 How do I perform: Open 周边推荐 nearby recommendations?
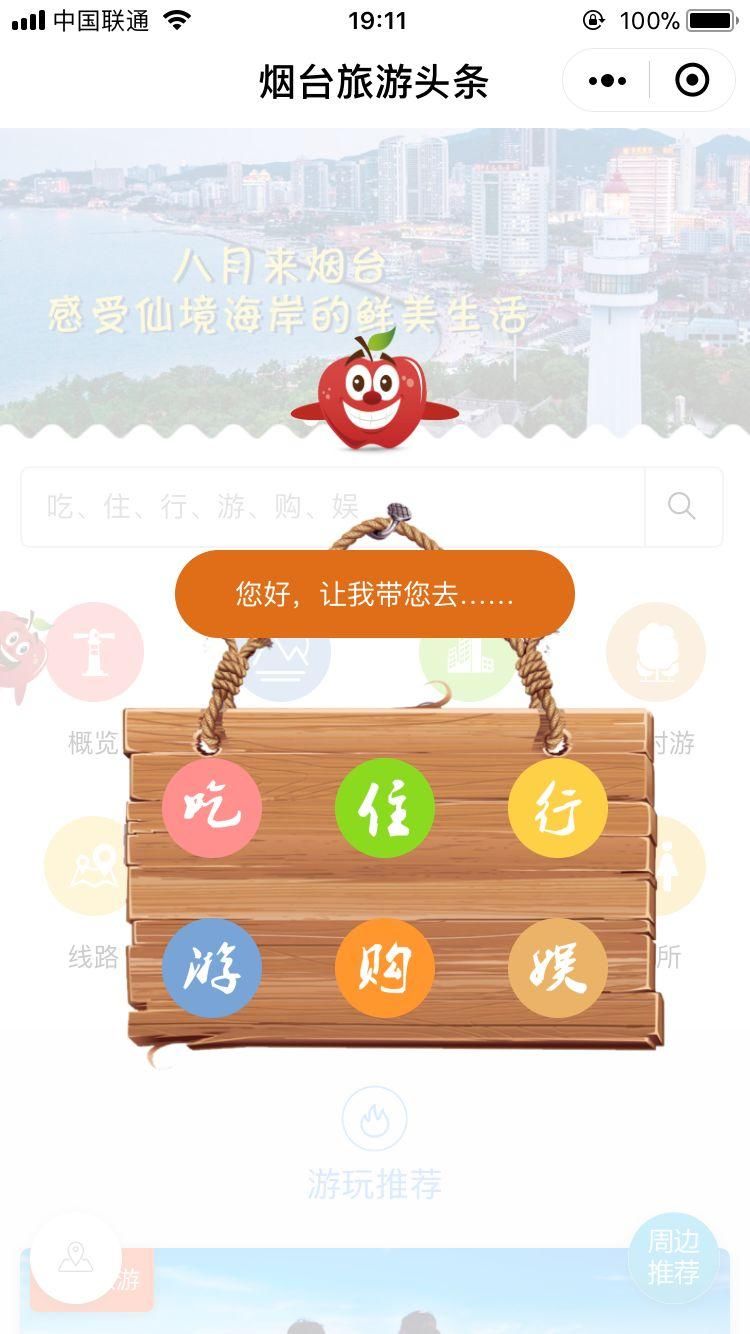tap(673, 1257)
